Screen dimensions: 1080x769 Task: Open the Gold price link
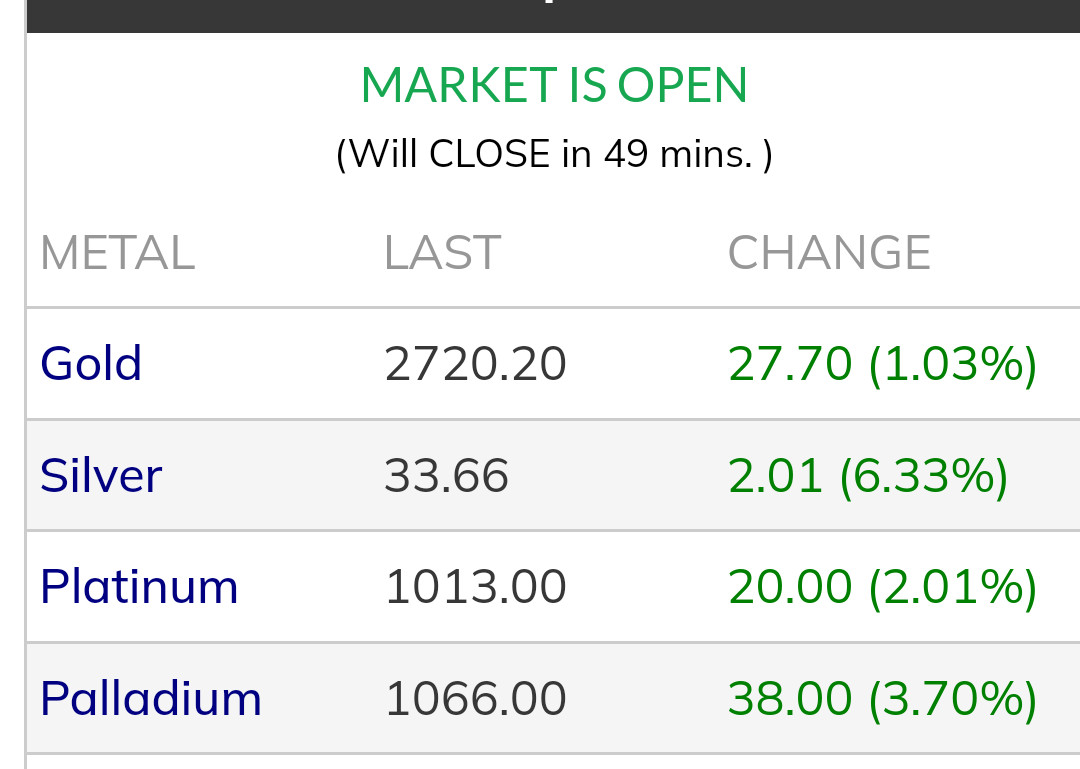click(91, 363)
